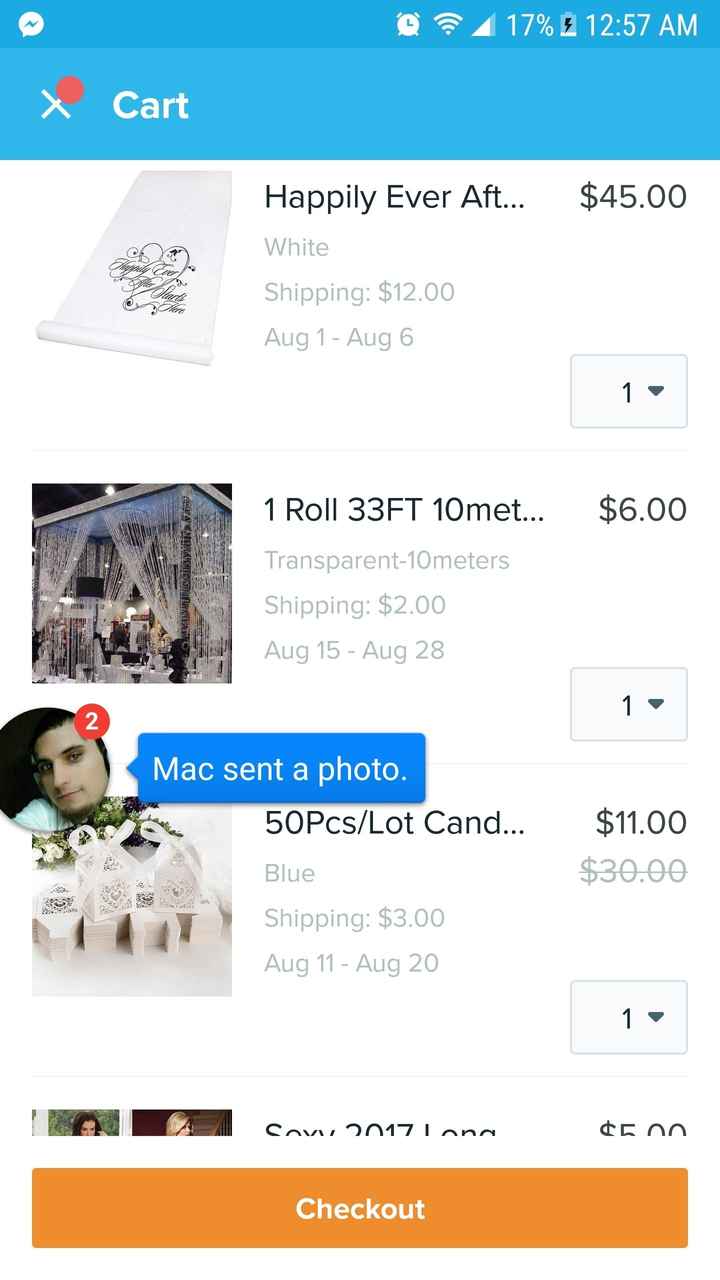This screenshot has height=1280, width=720.
Task: Open the 1 Roll 33FT curtain product image
Action: click(x=132, y=583)
